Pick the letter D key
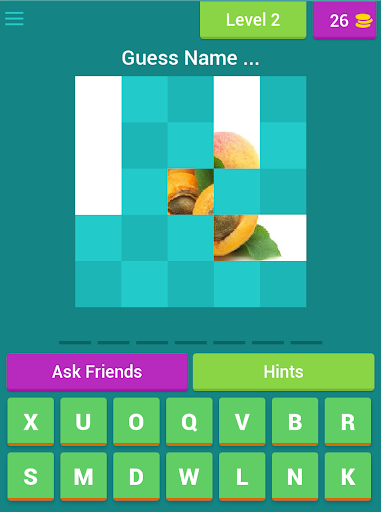This screenshot has width=381, height=512. point(136,477)
